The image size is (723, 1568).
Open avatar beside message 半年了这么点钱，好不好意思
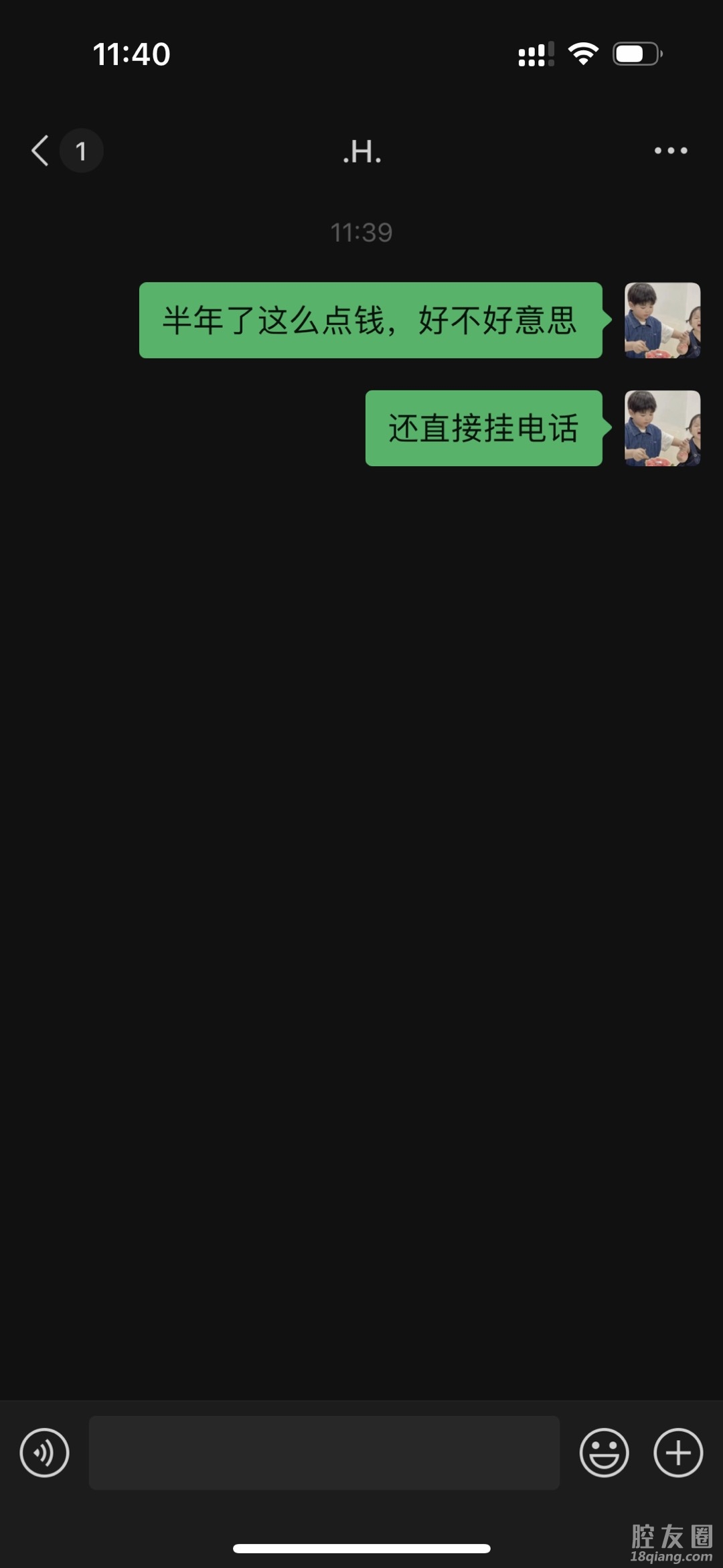click(662, 320)
